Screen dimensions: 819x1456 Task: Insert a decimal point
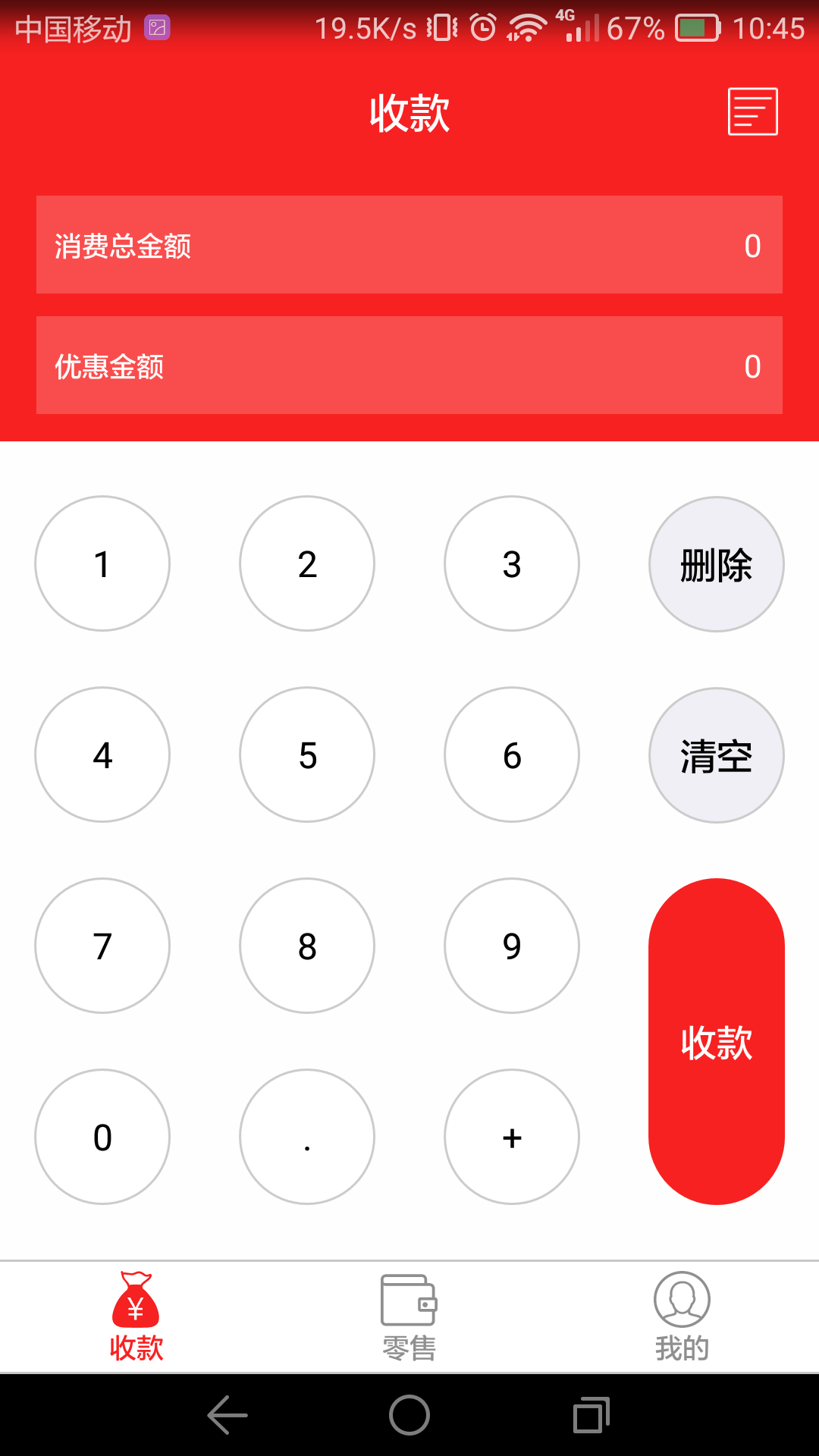click(x=307, y=1137)
